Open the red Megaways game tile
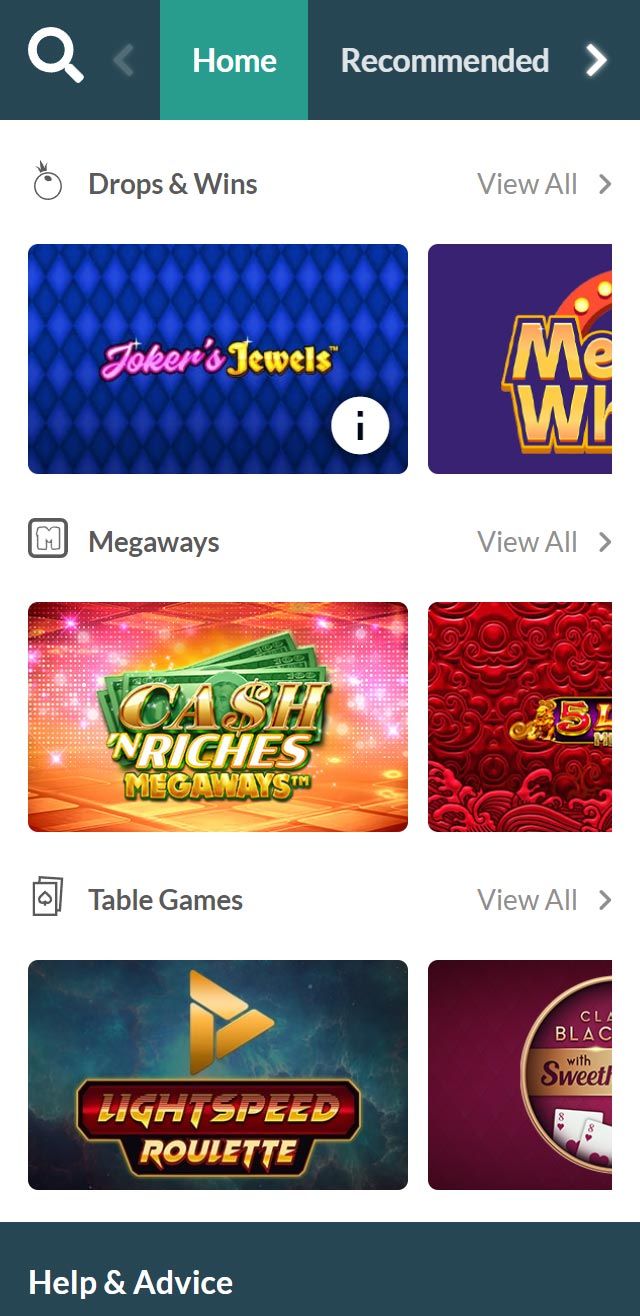The width and height of the screenshot is (640, 1316). coord(520,716)
